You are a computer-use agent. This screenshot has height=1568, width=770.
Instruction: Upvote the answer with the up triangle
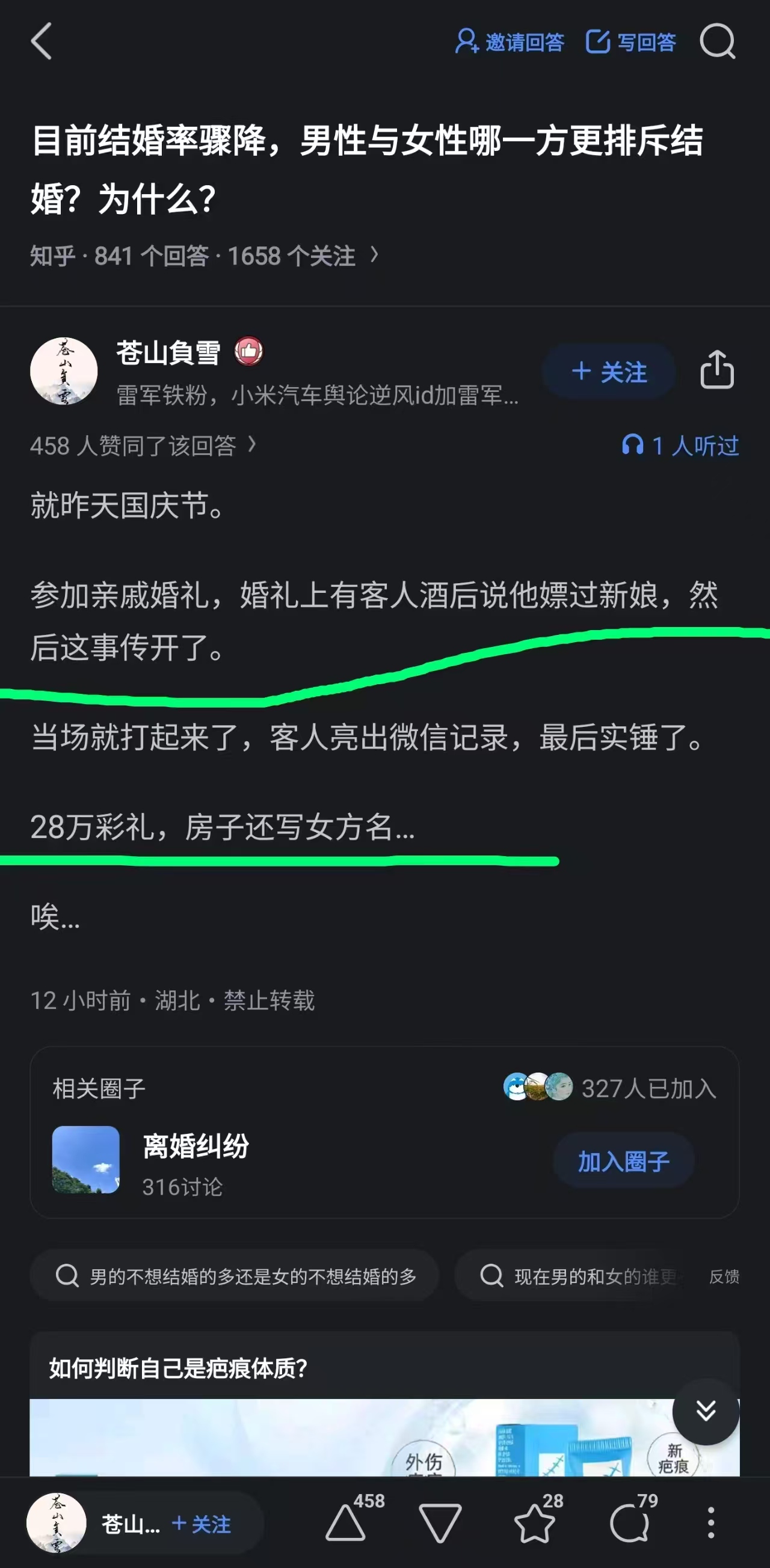tap(346, 1524)
